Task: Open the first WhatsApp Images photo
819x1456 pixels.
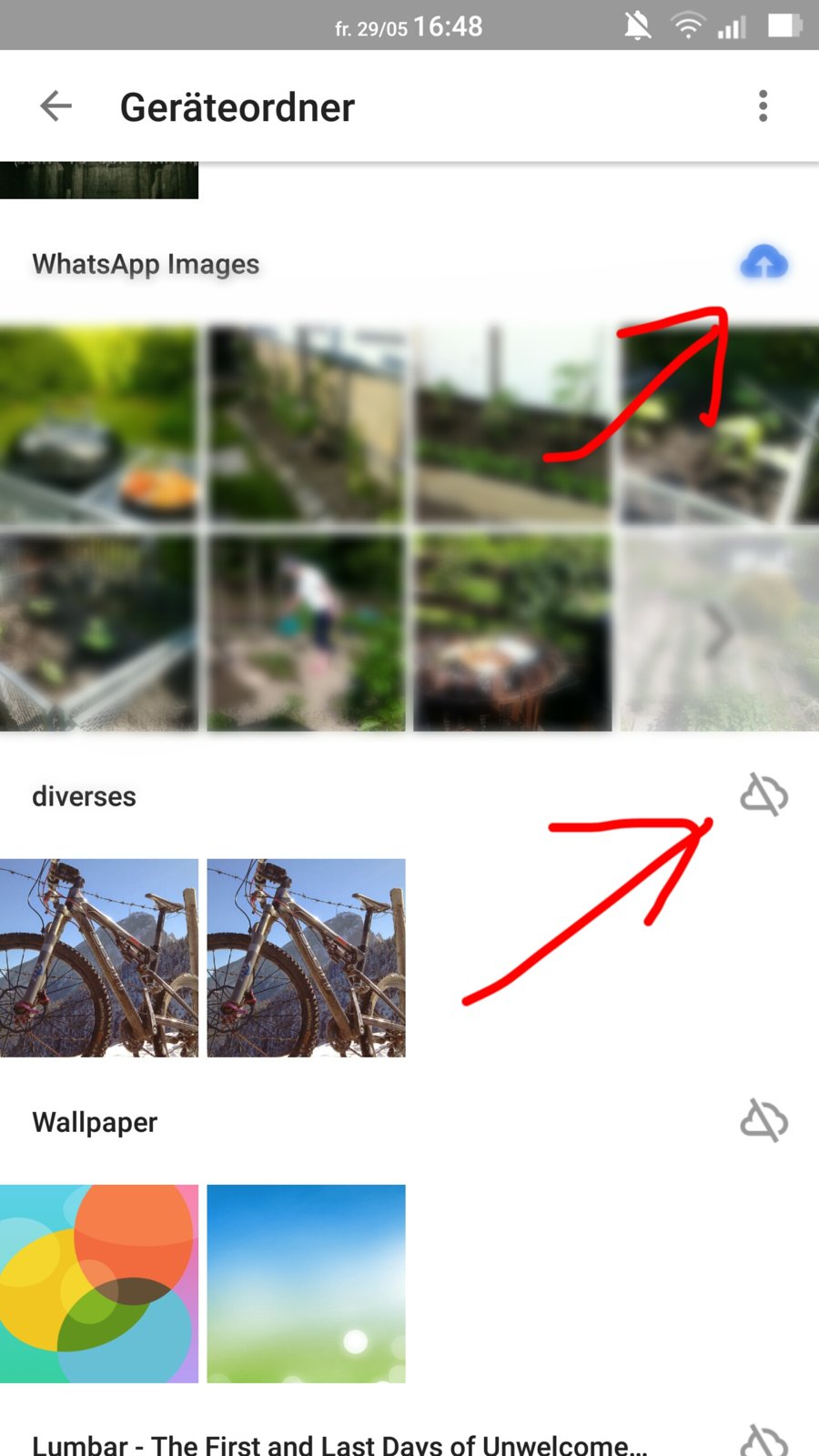Action: click(98, 423)
